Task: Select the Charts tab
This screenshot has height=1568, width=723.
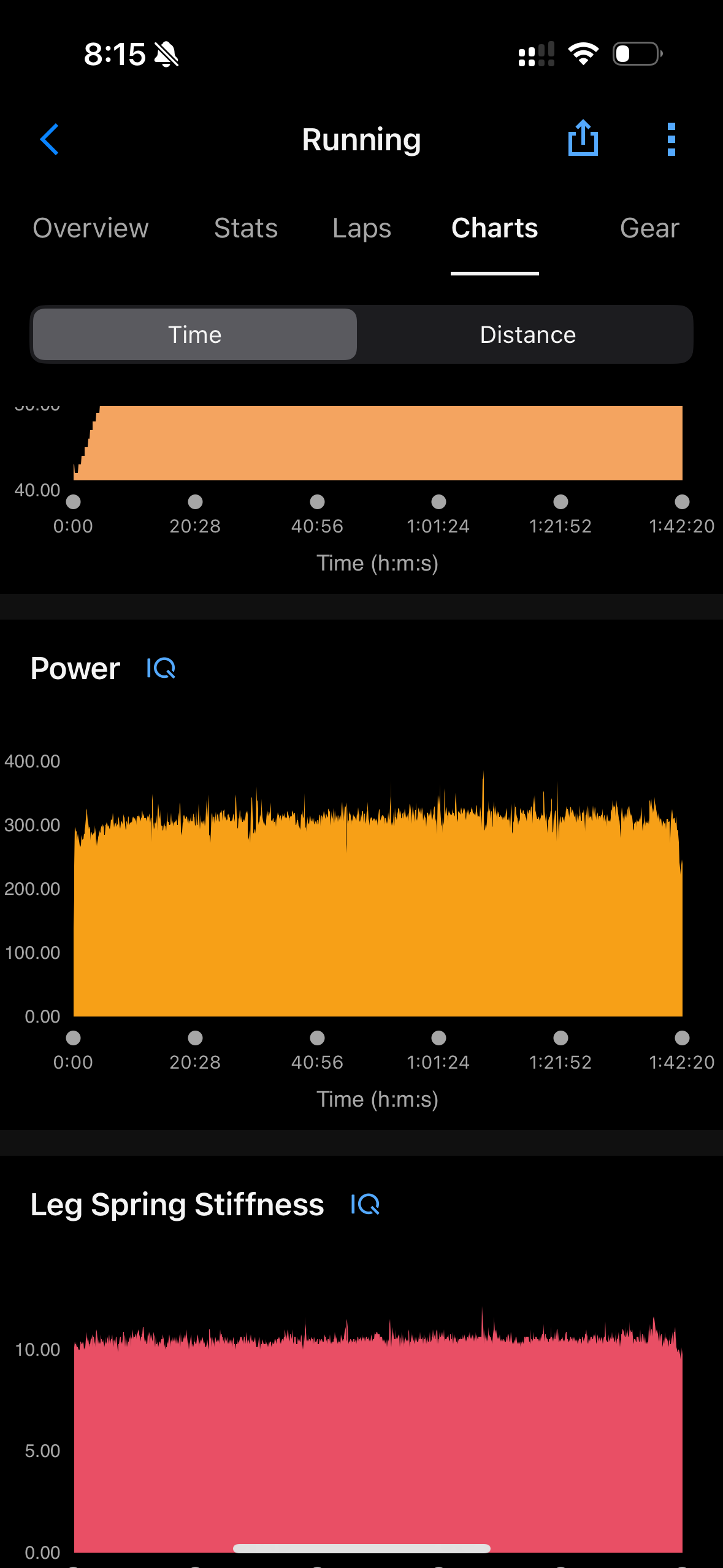Action: click(494, 228)
